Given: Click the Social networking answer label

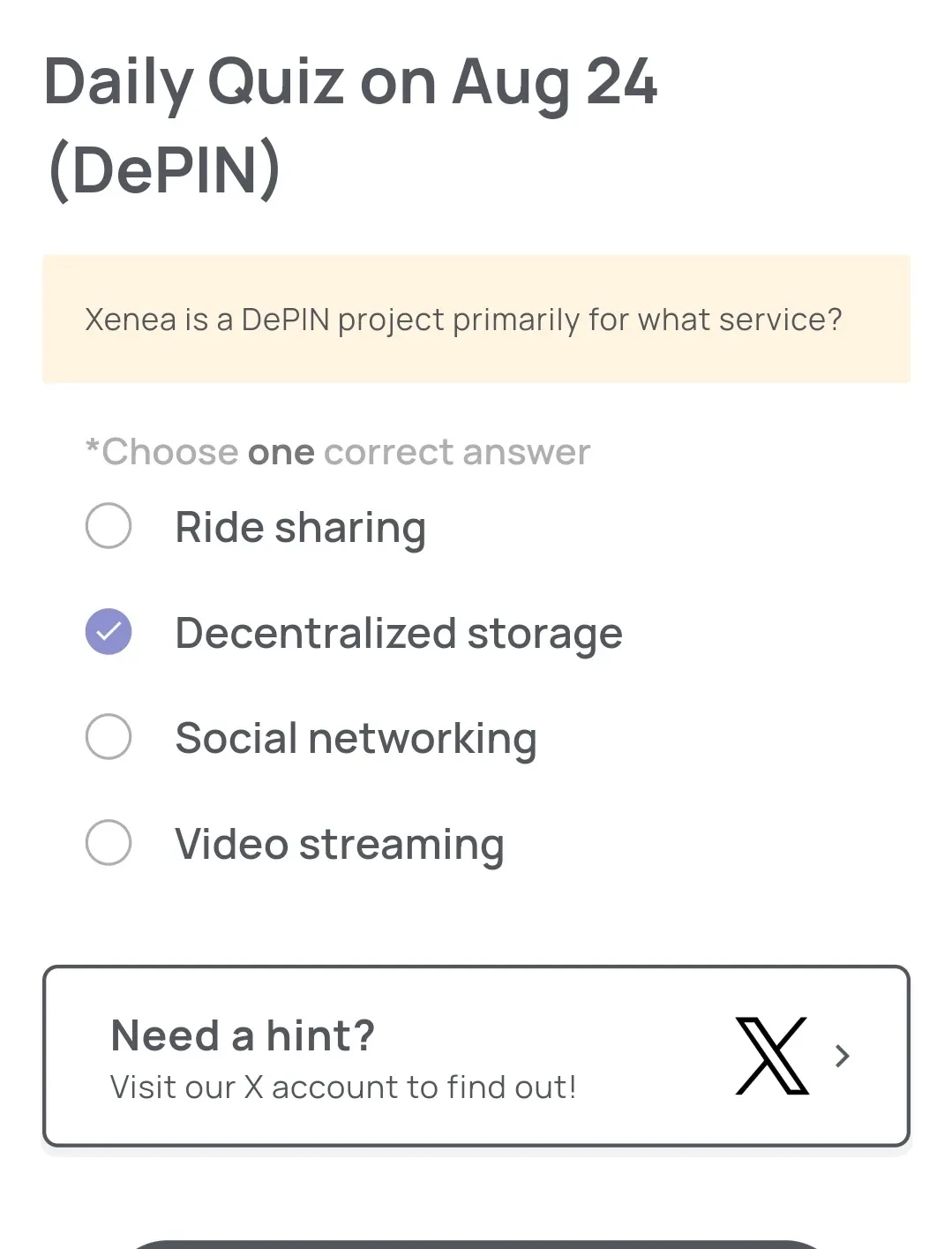Looking at the screenshot, I should [356, 737].
